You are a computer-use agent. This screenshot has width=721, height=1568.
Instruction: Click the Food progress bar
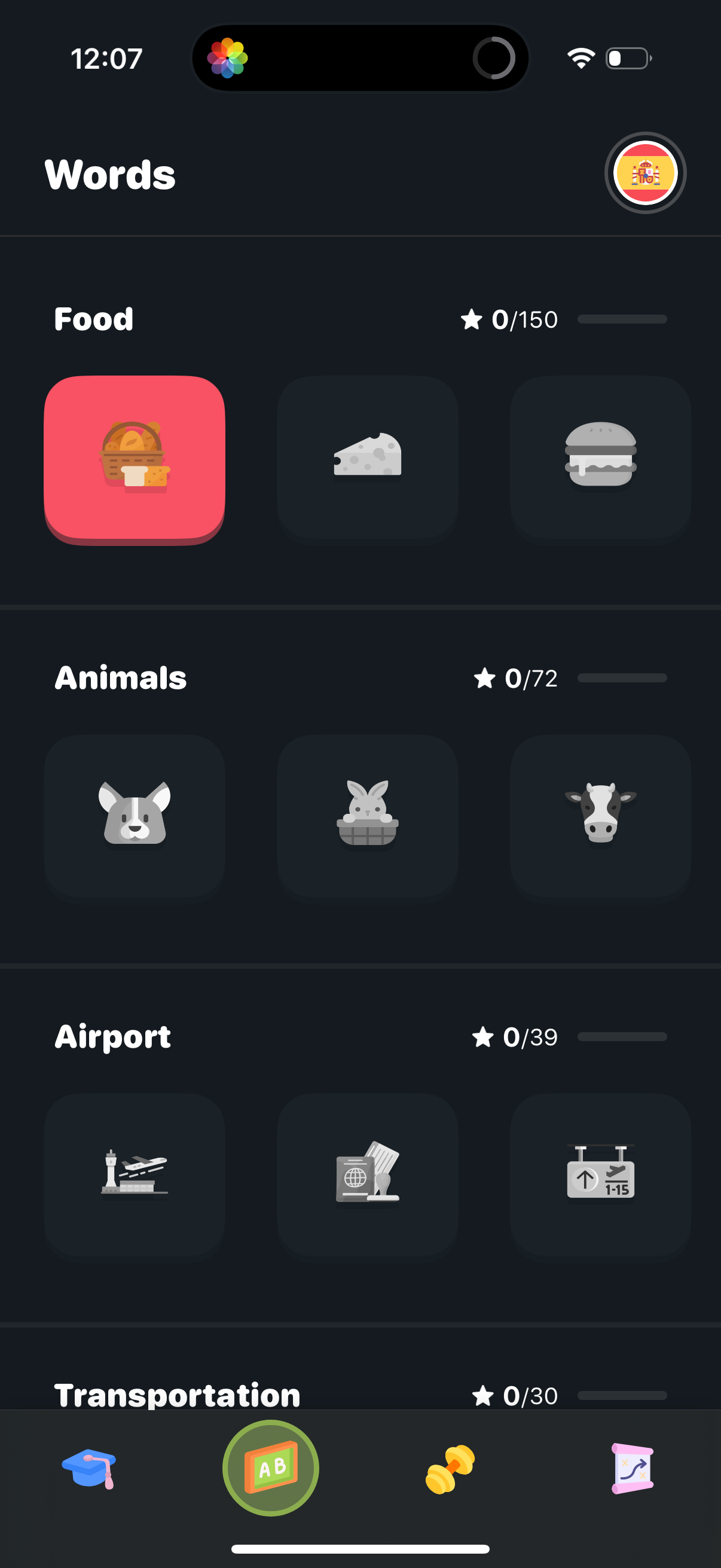point(622,318)
